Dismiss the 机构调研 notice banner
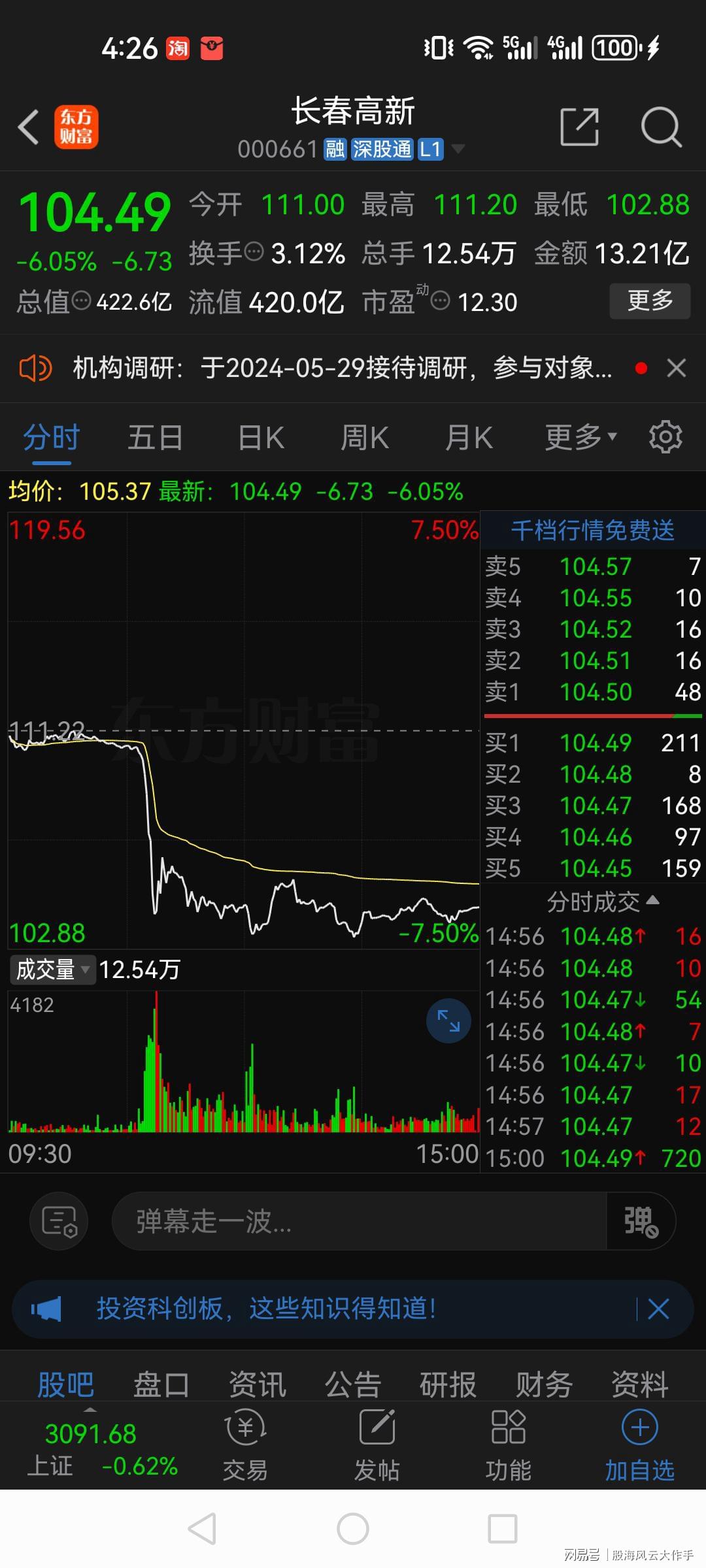The image size is (706, 1568). pyautogui.click(x=677, y=368)
